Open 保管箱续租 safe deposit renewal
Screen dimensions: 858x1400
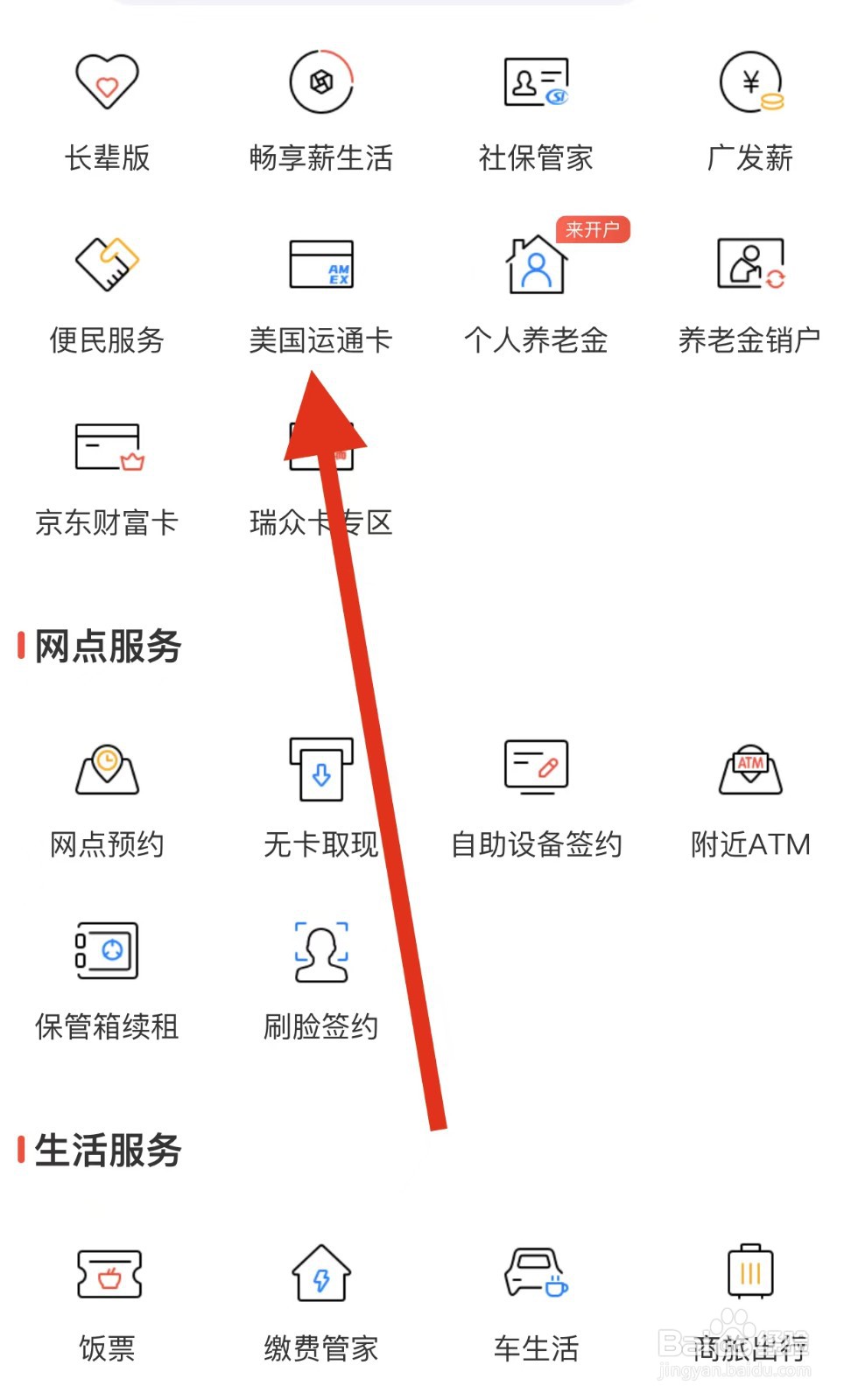pos(107,980)
